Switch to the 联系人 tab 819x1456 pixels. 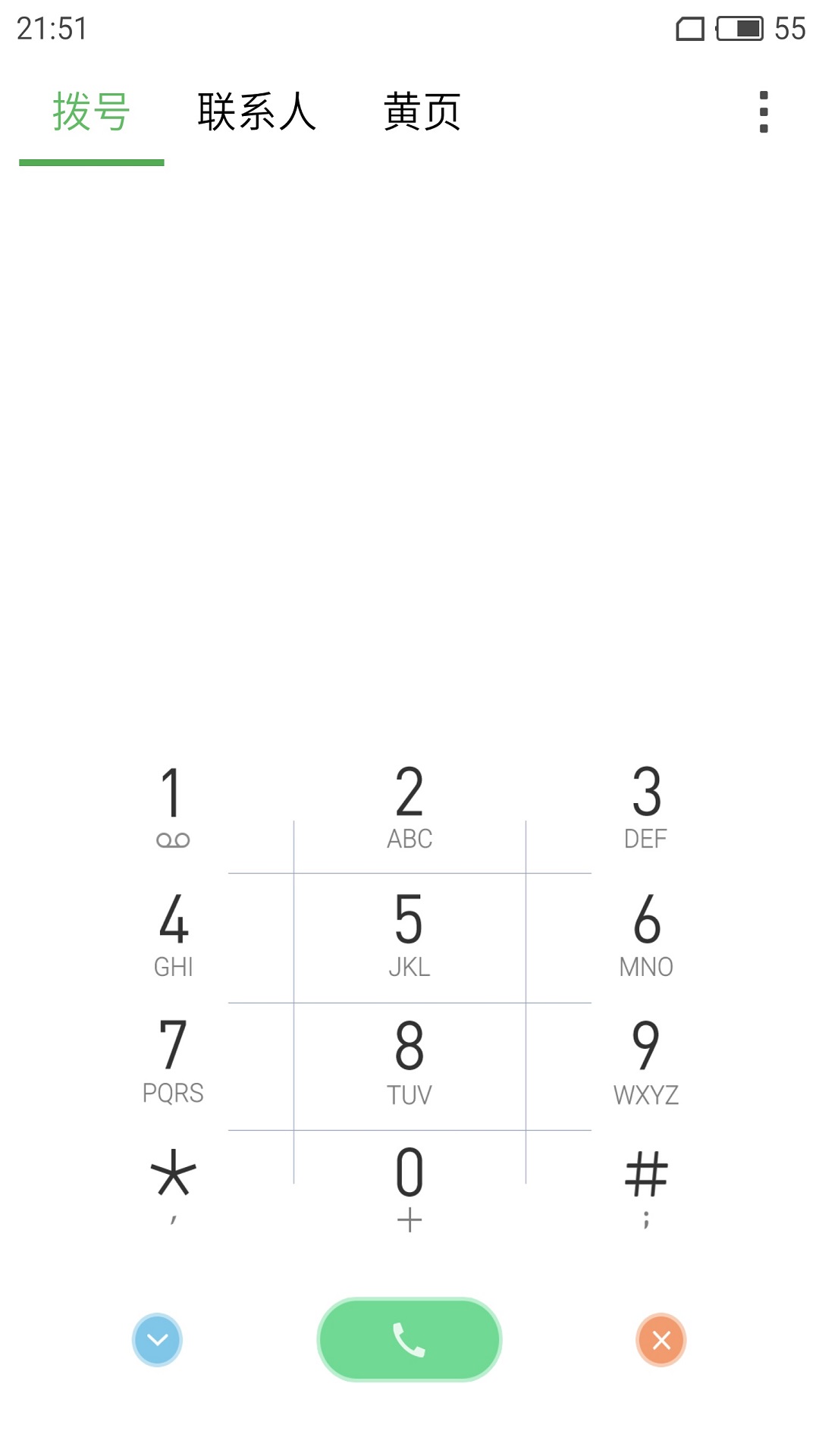click(x=256, y=112)
